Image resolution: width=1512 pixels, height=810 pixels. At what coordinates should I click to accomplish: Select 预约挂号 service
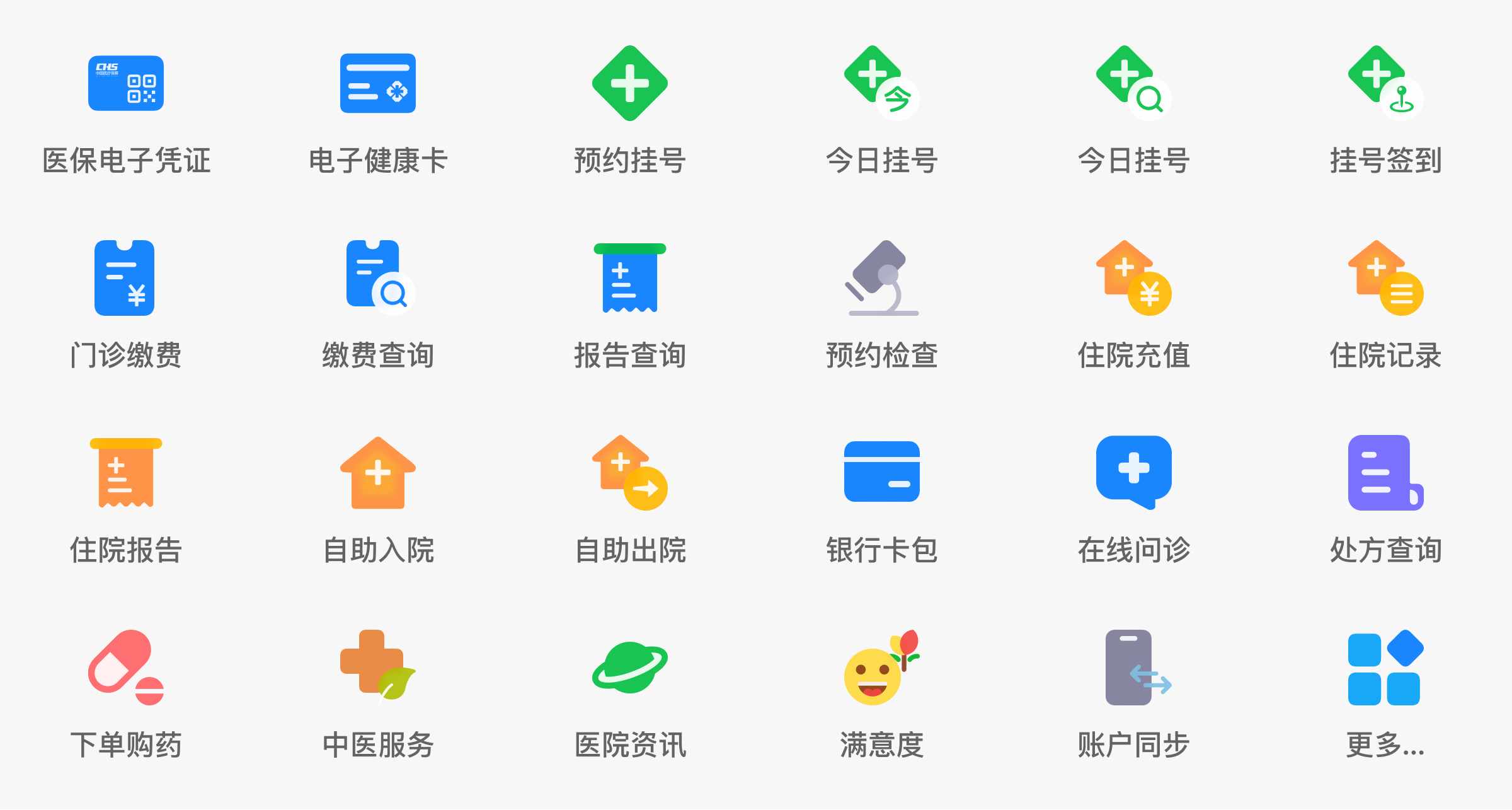point(630,84)
